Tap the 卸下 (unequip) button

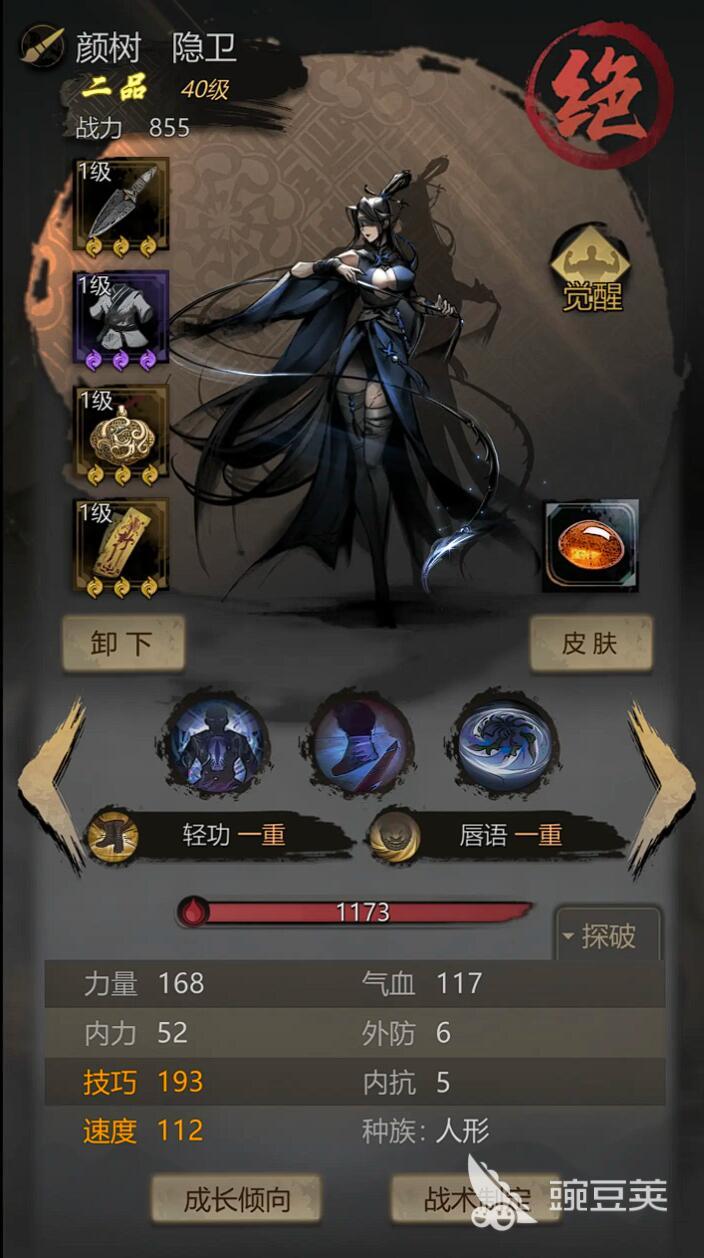pos(123,643)
